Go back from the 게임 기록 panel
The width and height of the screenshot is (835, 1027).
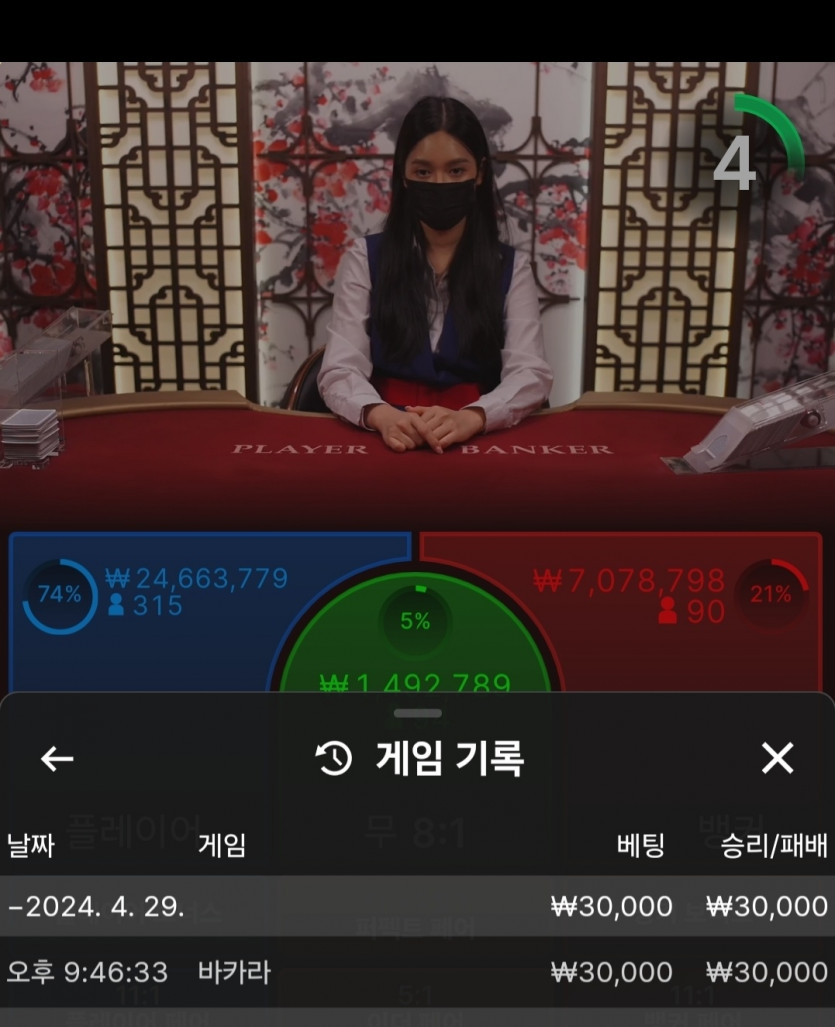tap(57, 759)
